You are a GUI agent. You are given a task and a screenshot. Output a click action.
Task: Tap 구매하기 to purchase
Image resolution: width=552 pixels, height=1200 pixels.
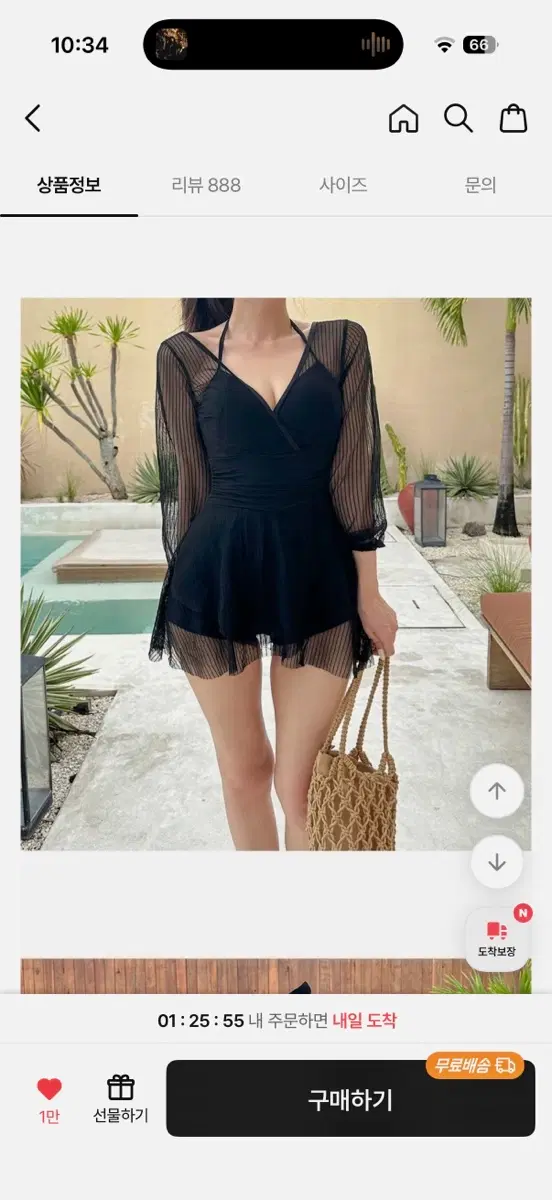[x=350, y=1099]
